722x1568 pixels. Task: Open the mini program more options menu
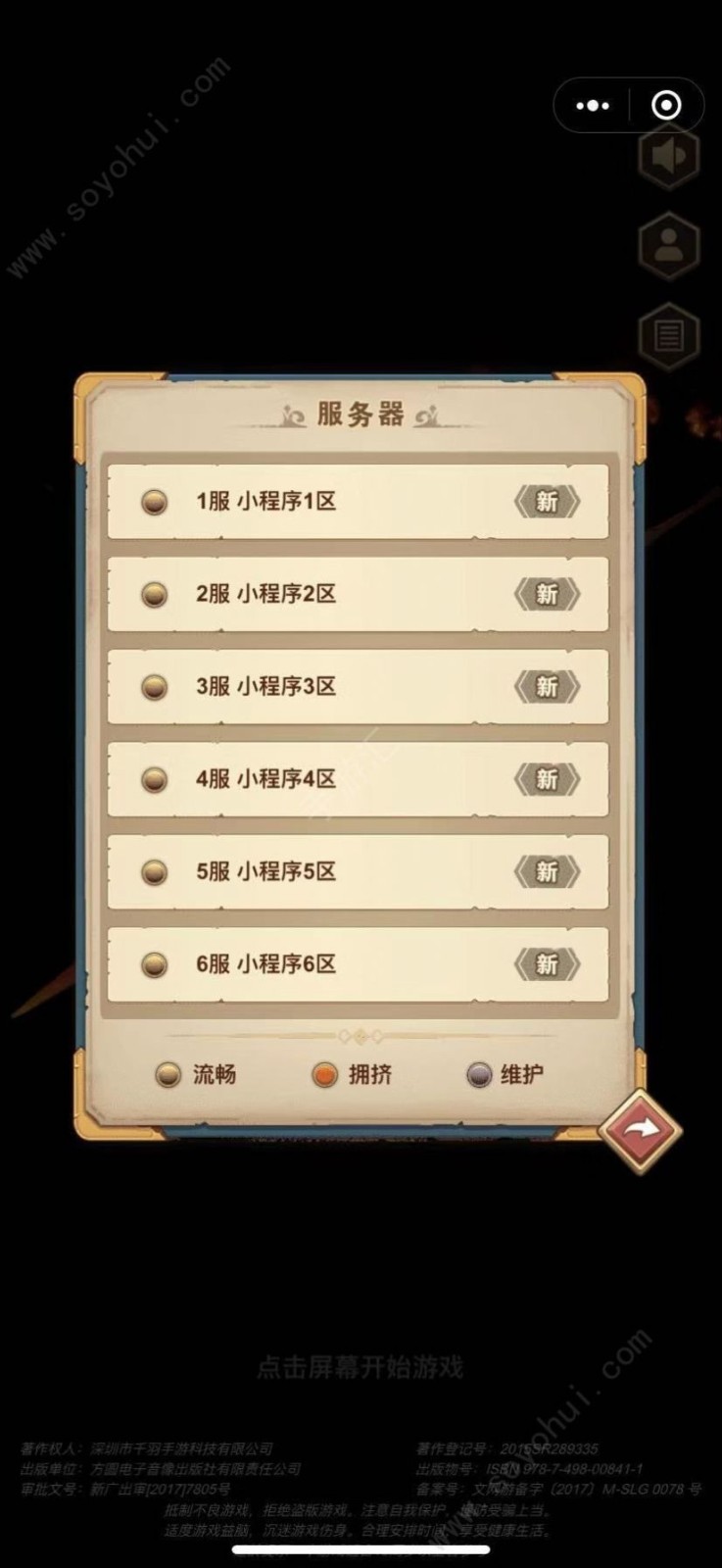point(593,105)
